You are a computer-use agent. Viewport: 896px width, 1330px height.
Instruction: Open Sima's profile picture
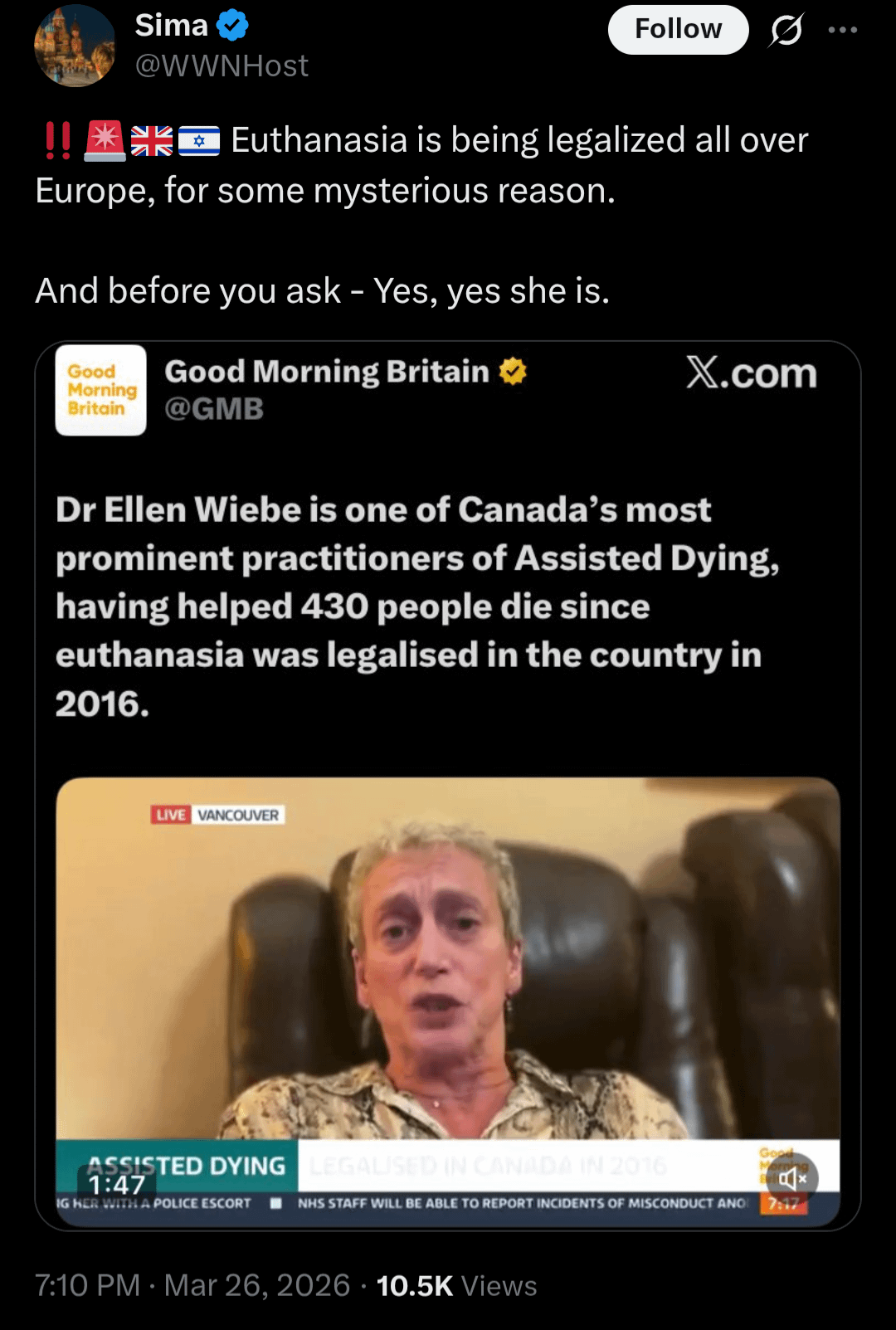[75, 46]
